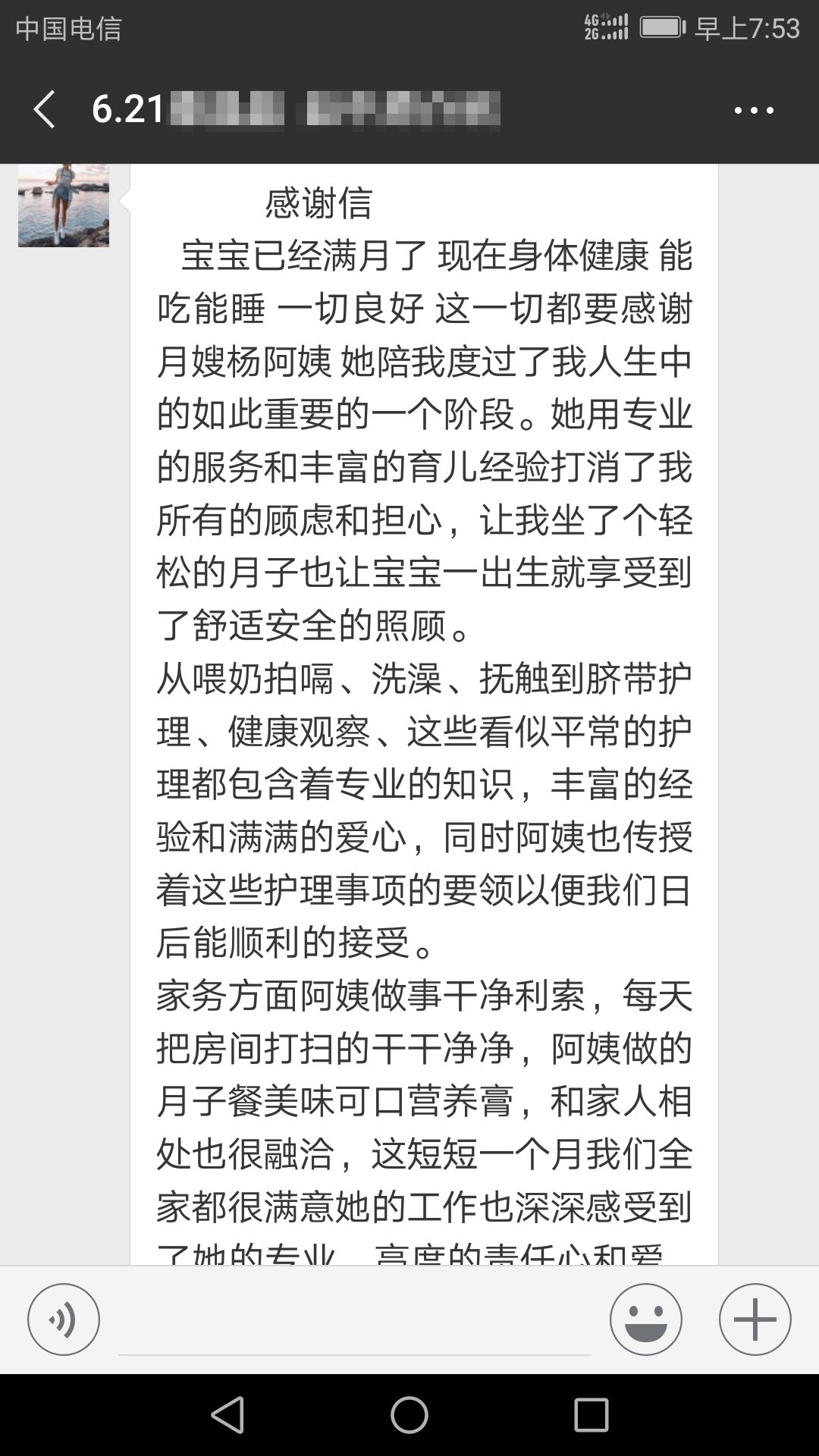Tap the system back button

227,1414
